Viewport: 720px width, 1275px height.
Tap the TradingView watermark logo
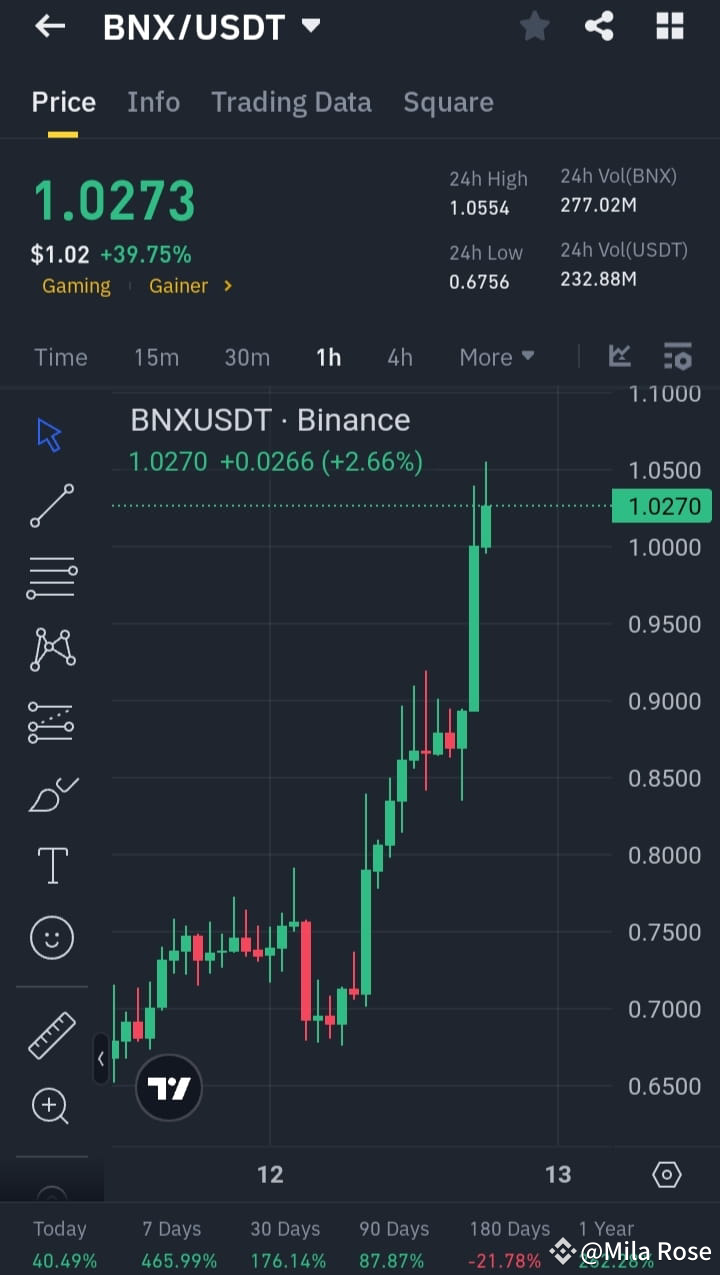[x=168, y=1087]
